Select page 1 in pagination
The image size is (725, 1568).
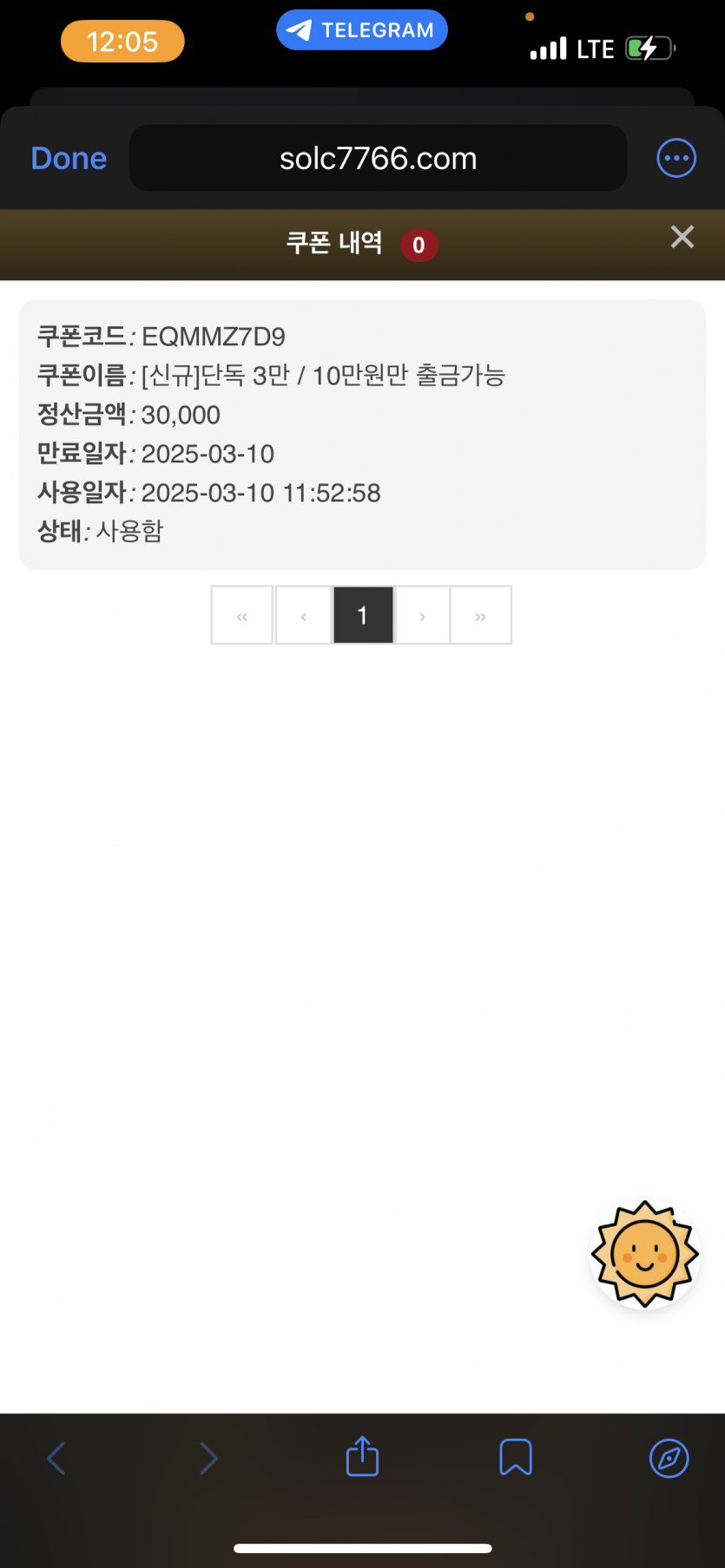(363, 615)
